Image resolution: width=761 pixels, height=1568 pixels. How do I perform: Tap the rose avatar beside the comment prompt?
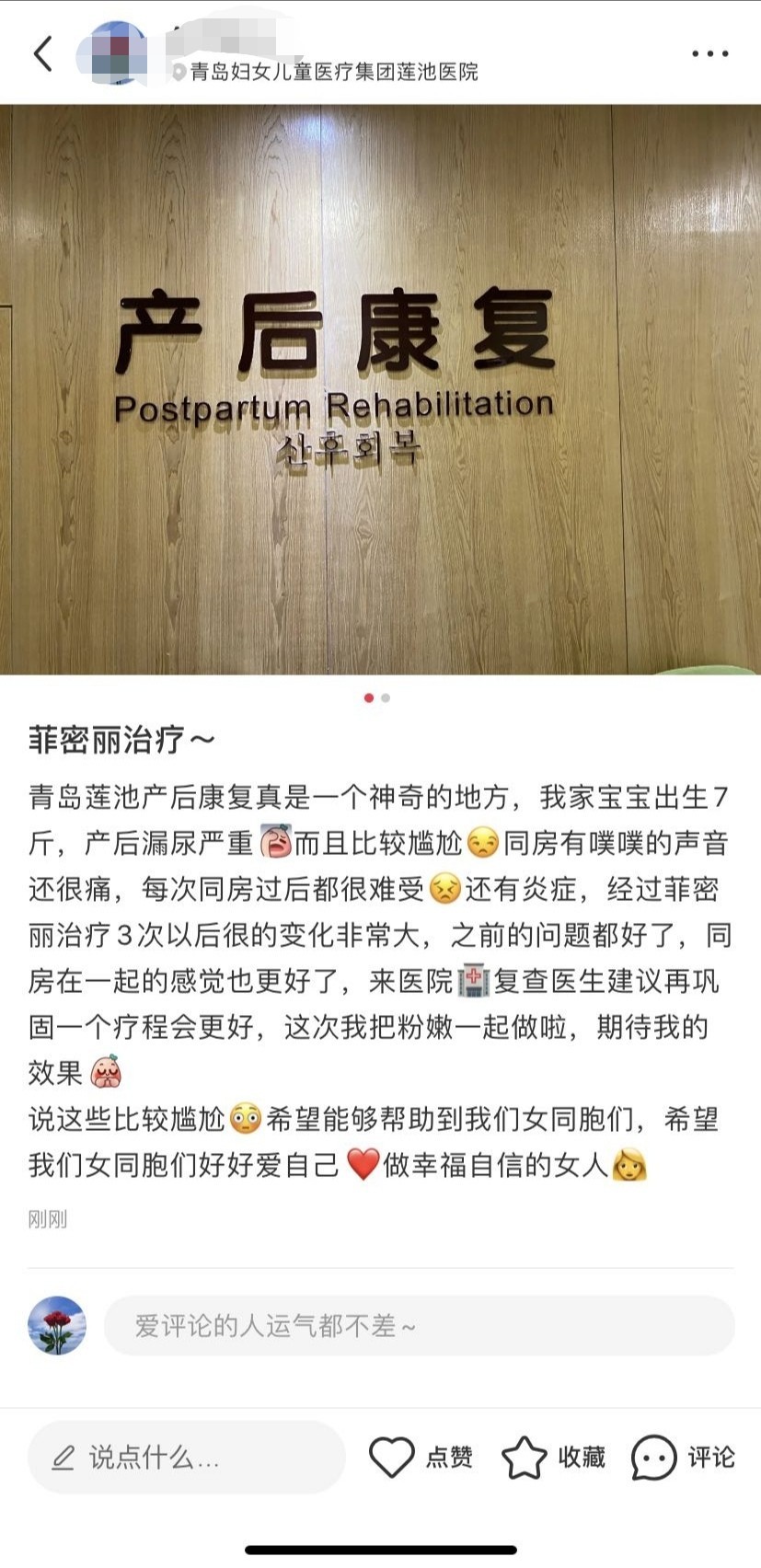pyautogui.click(x=57, y=1326)
